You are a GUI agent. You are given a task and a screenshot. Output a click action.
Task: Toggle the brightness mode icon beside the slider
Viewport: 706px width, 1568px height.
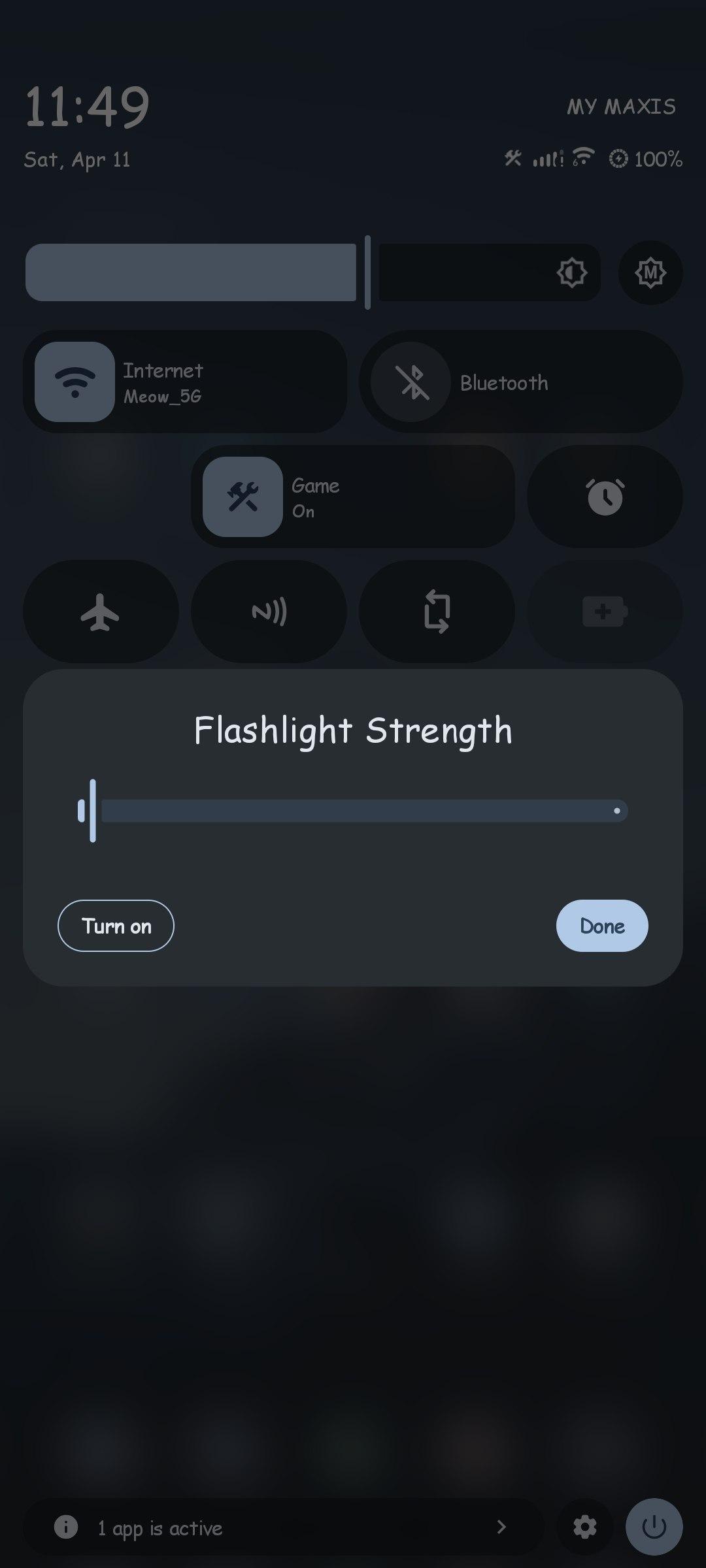click(572, 272)
